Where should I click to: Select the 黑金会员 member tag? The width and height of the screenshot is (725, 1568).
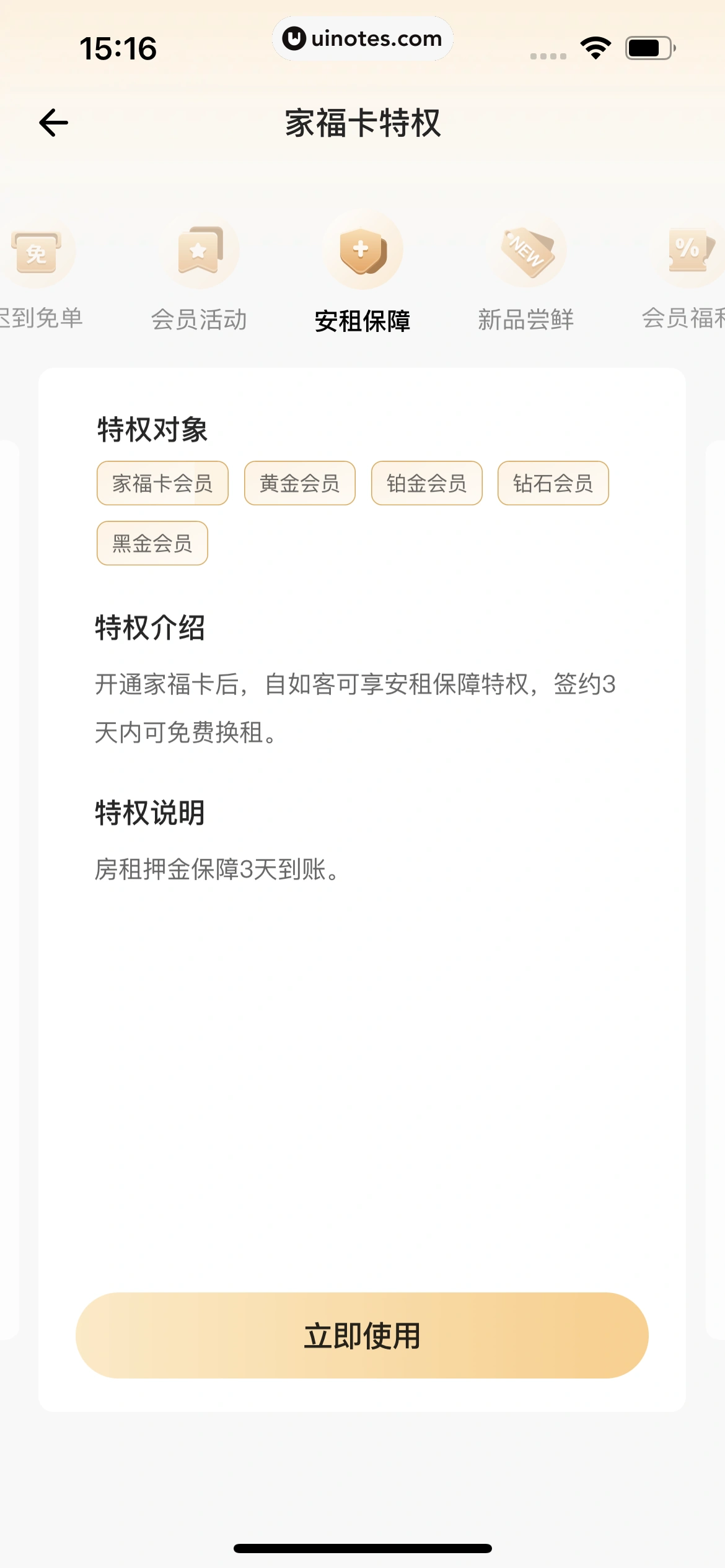(x=152, y=543)
